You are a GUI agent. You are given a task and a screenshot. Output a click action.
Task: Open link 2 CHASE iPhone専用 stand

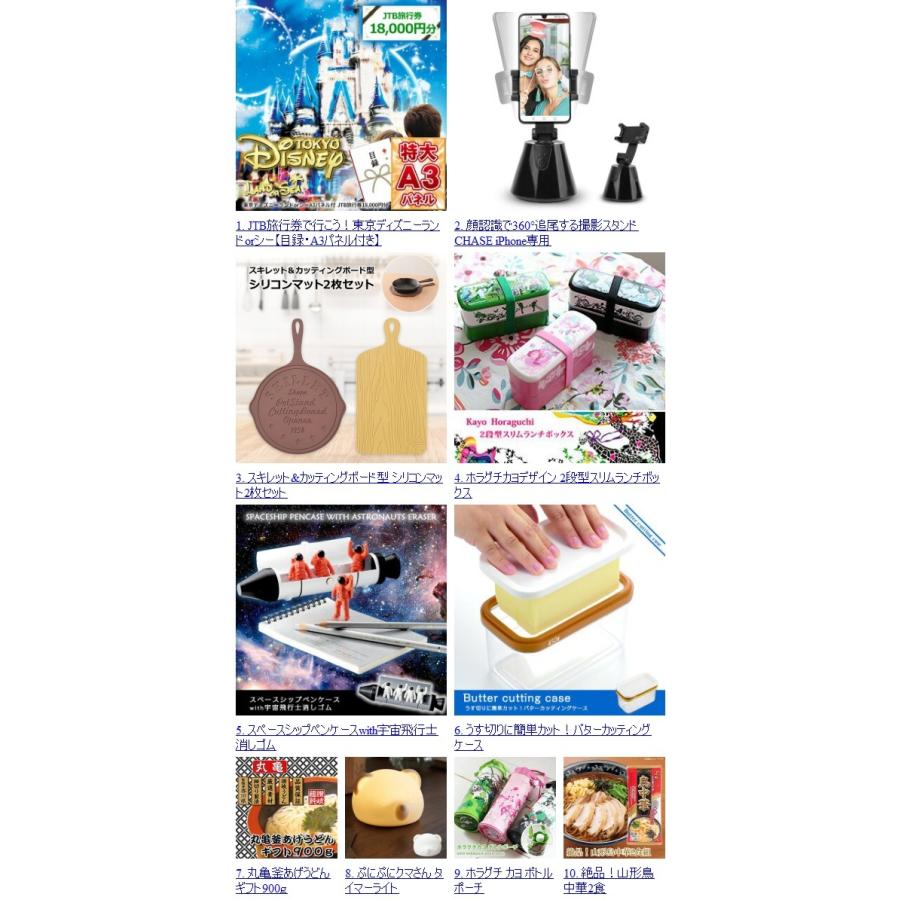coord(546,232)
